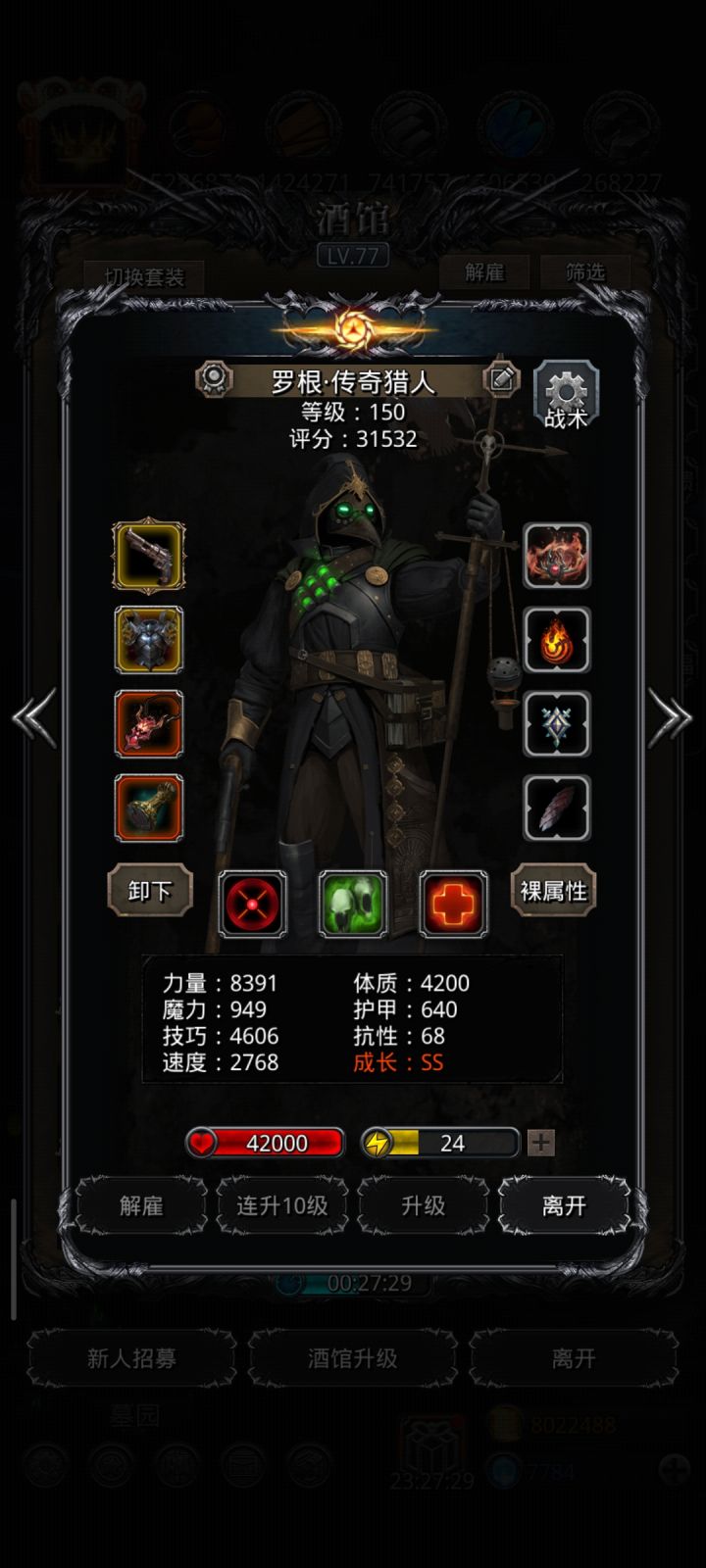Select the black feather skill slot
The image size is (706, 1568).
click(555, 808)
